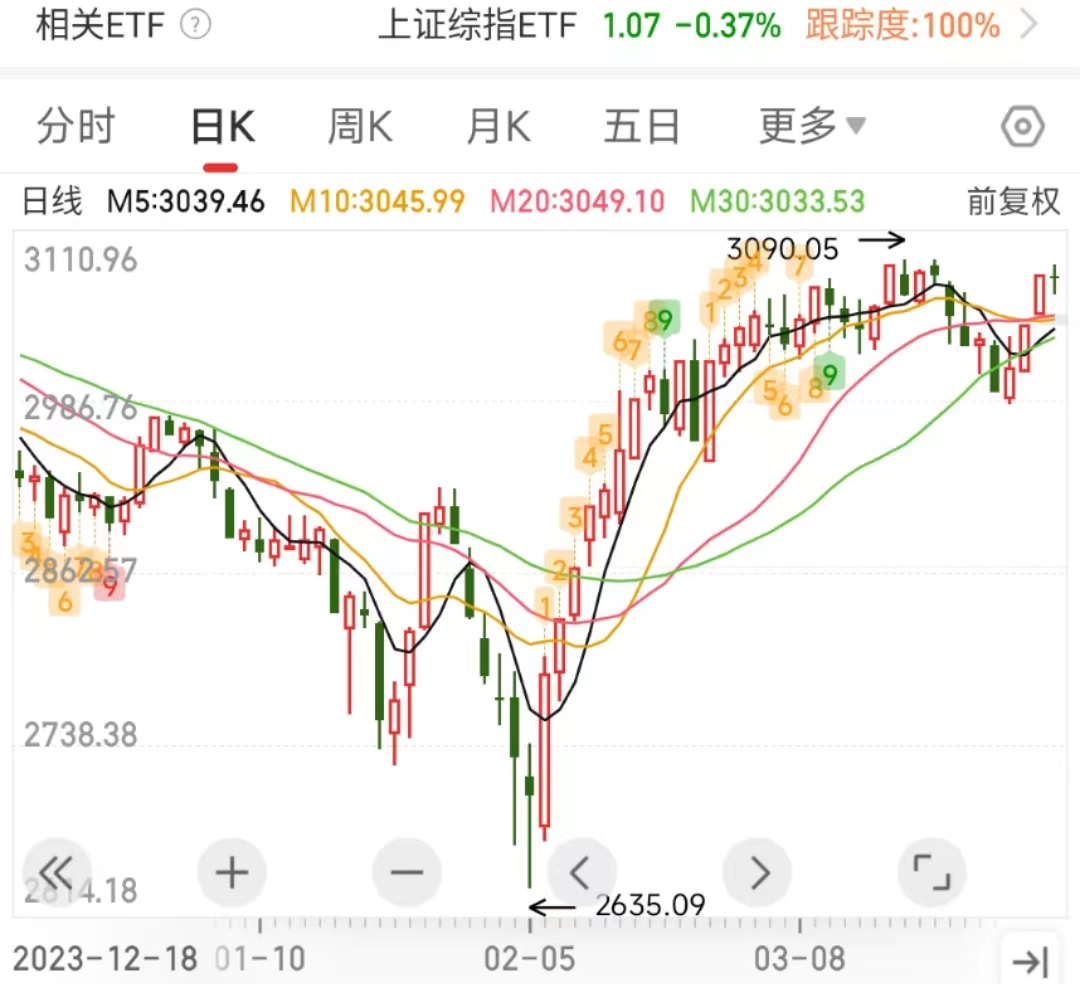1080x984 pixels.
Task: Change the 前复权 adjustment setting
Action: (1012, 202)
